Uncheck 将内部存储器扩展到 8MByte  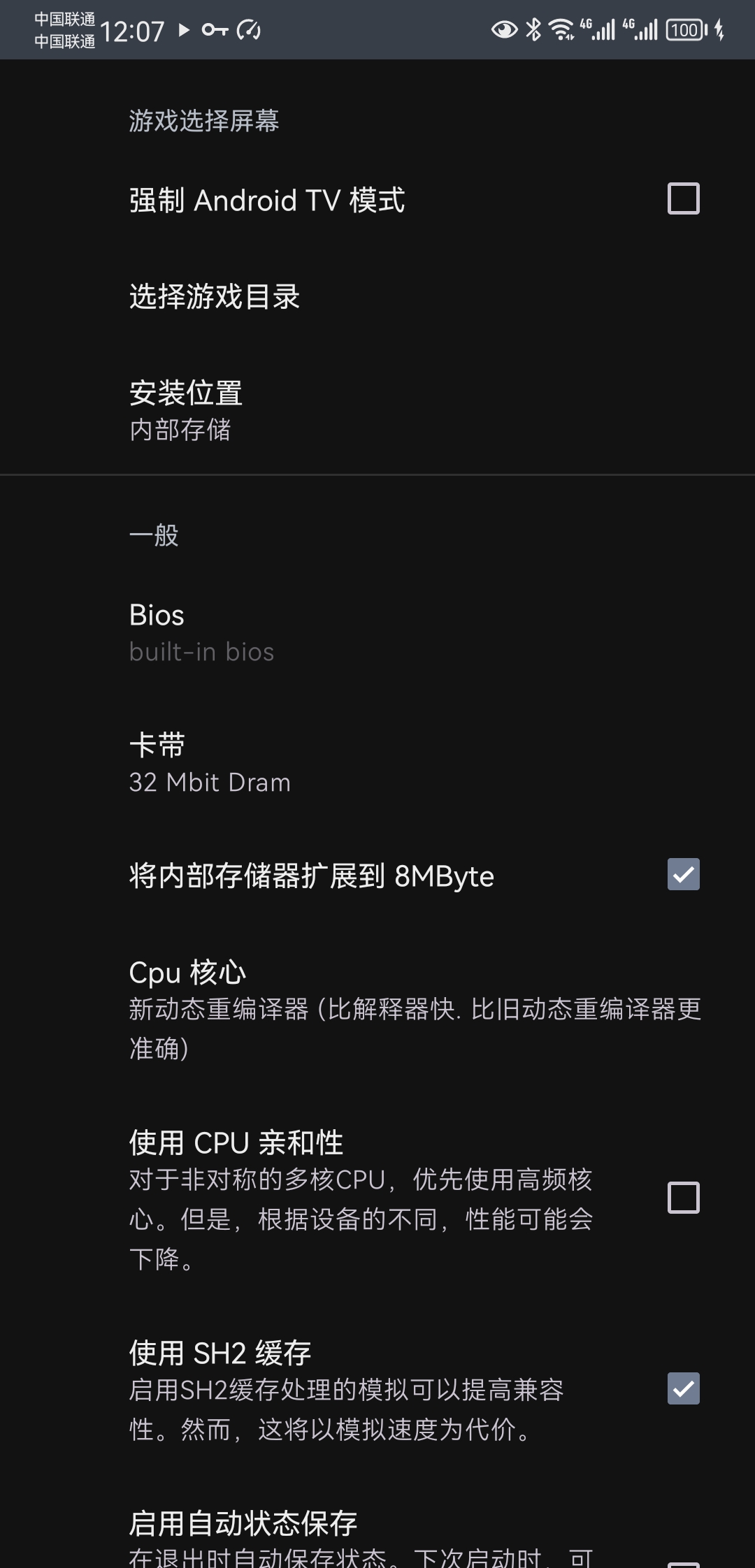point(682,876)
